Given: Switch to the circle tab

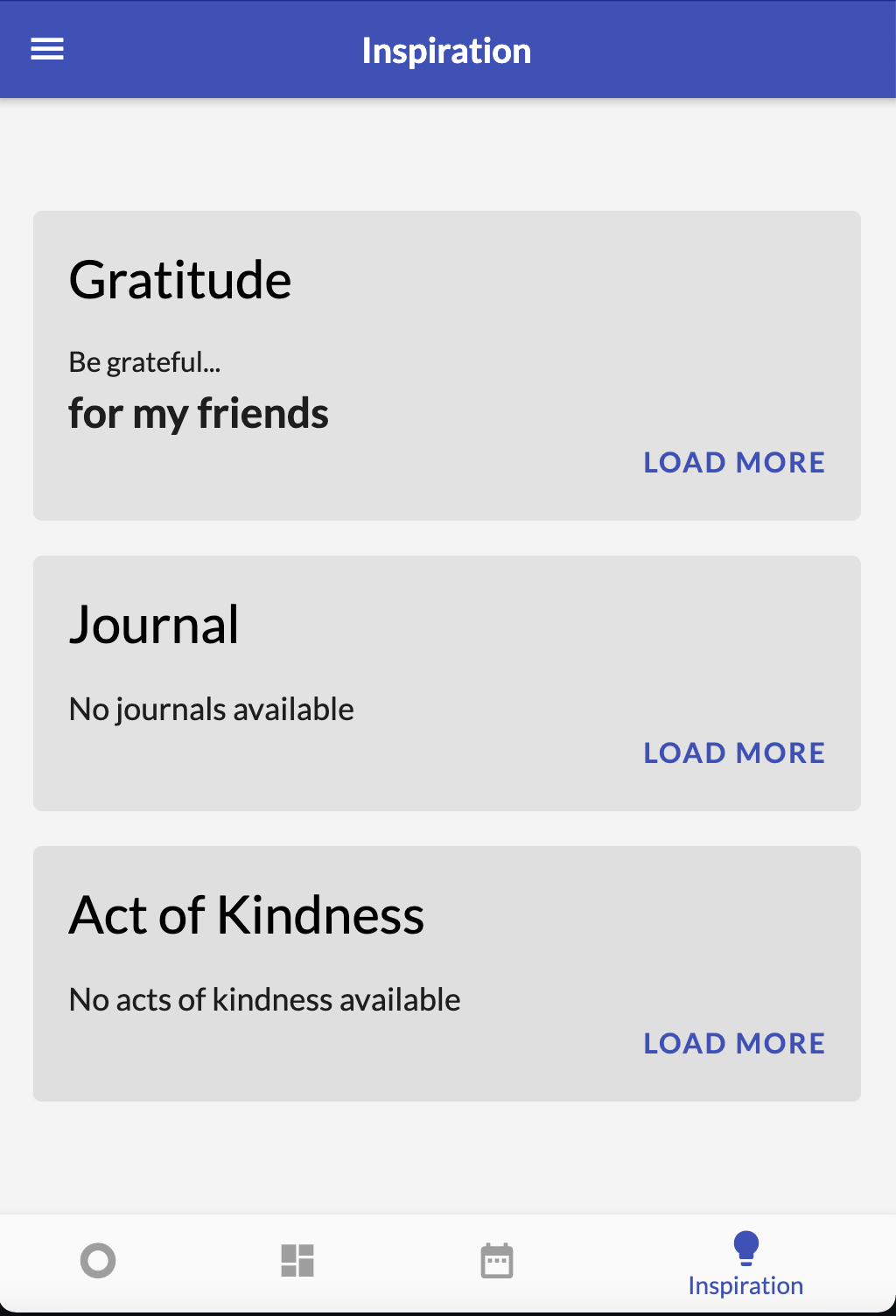Looking at the screenshot, I should tap(98, 1261).
